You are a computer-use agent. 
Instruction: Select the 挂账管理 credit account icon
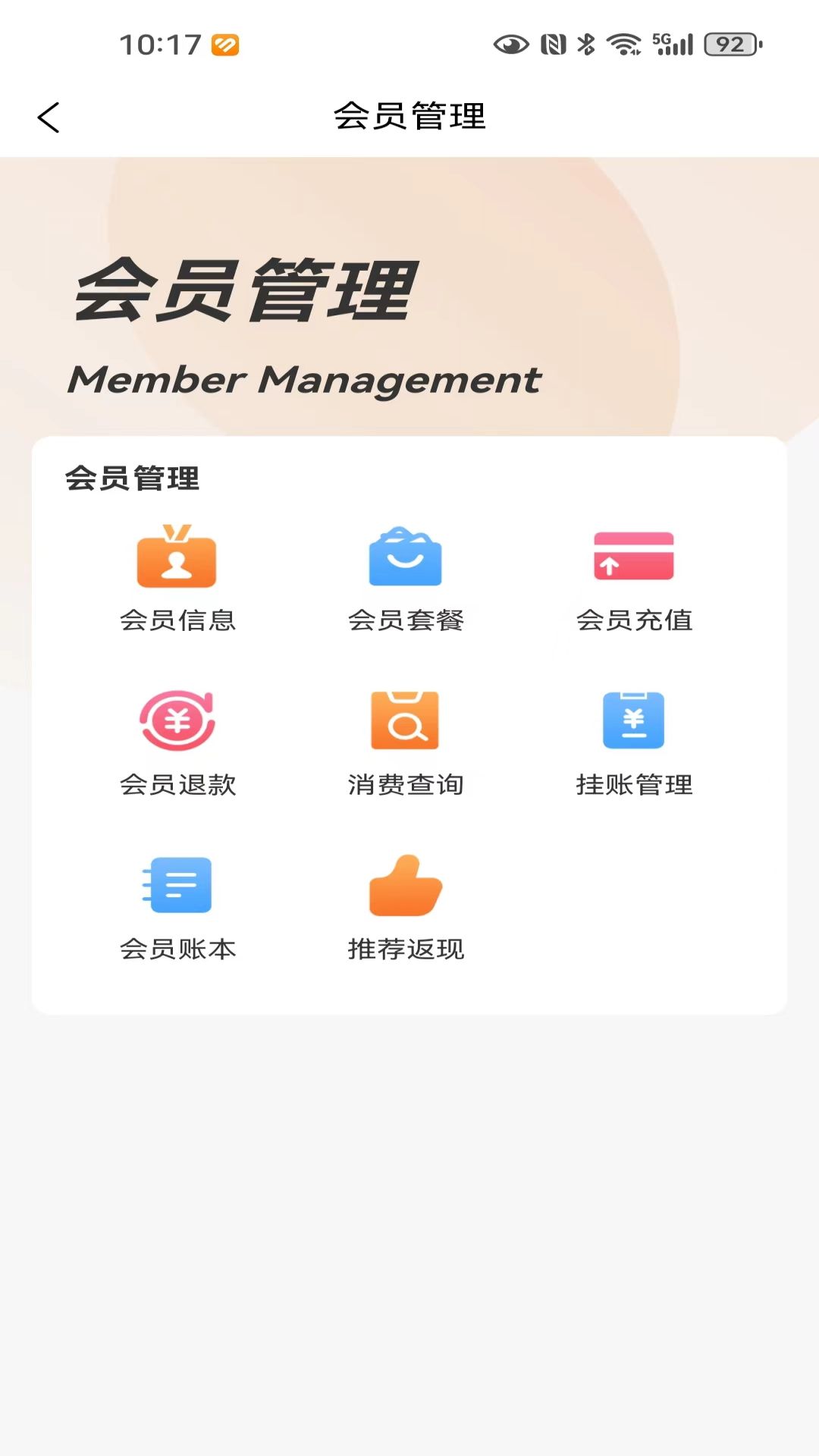click(x=634, y=720)
